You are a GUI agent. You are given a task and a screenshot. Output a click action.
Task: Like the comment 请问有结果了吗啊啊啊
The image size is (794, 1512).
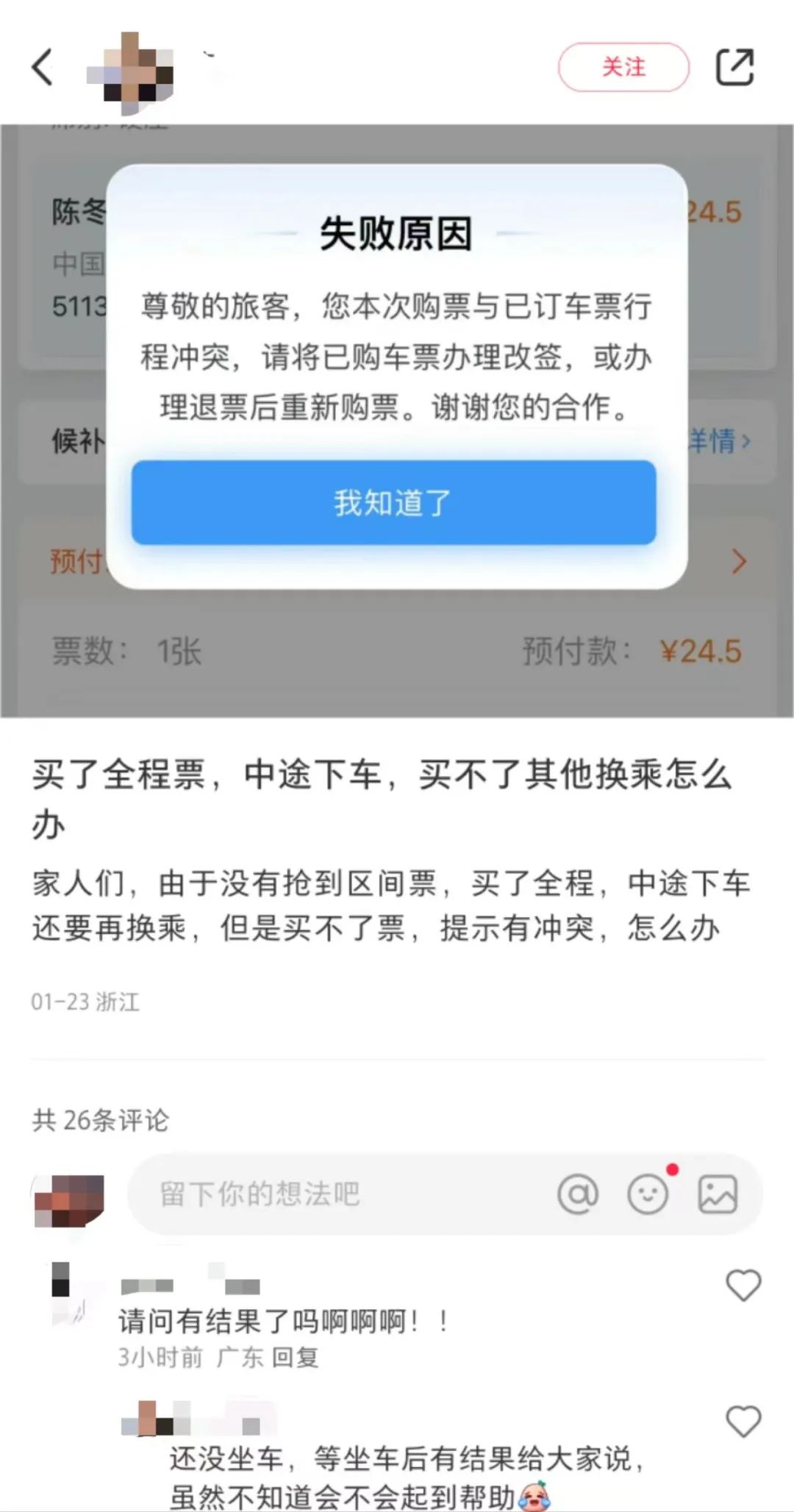point(743,1286)
